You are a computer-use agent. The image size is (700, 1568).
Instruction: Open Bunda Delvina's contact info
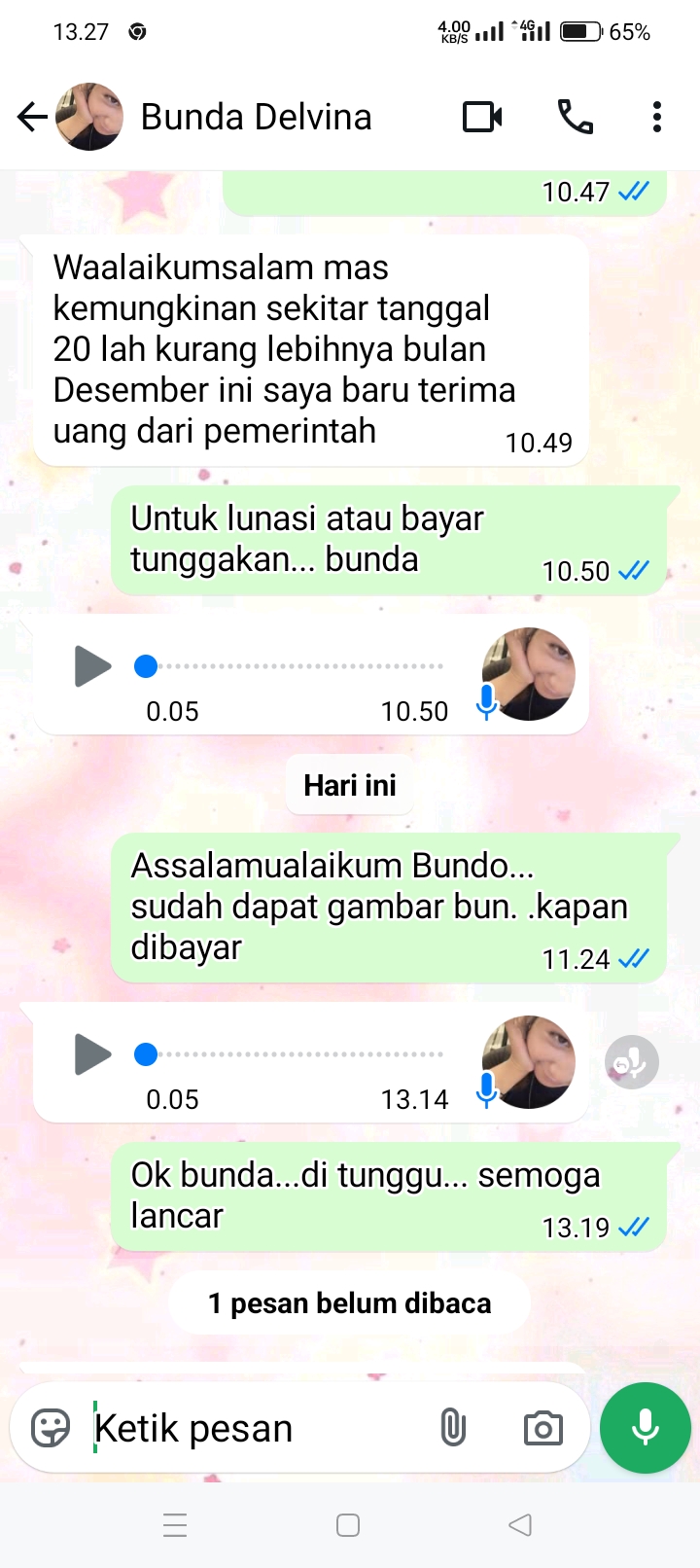point(256,118)
